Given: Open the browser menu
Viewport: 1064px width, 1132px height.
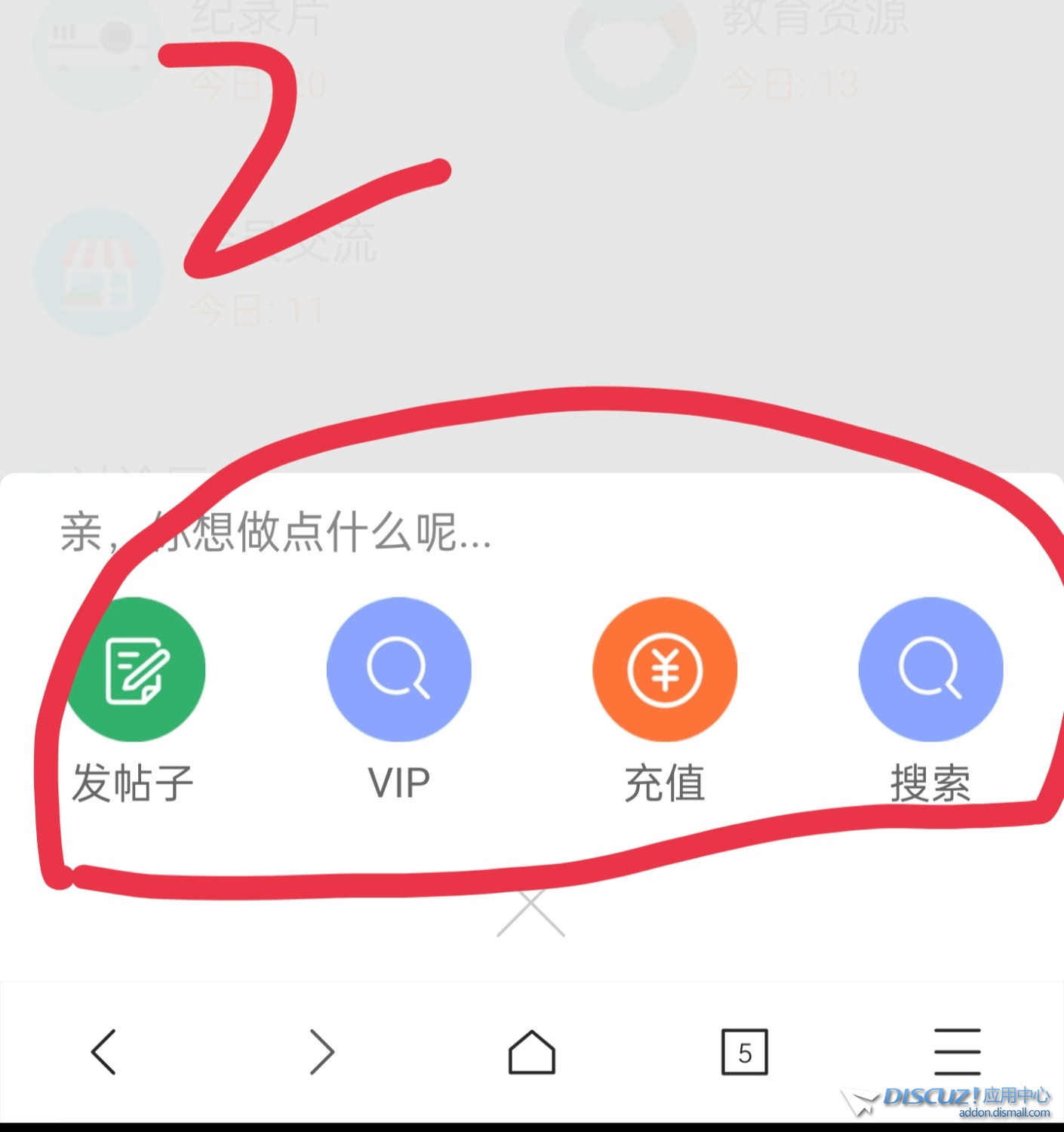Looking at the screenshot, I should click(957, 1051).
